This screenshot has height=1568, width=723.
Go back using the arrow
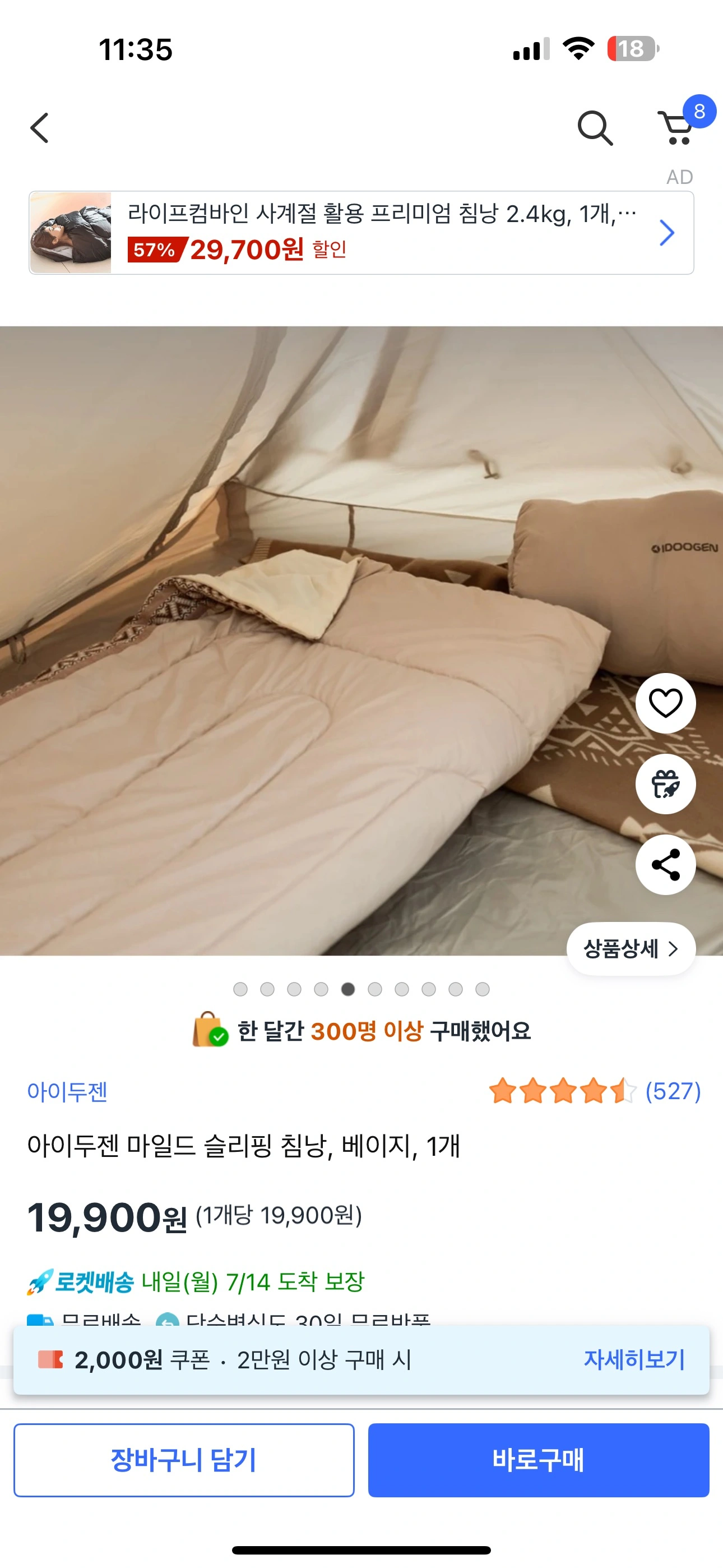[x=40, y=128]
